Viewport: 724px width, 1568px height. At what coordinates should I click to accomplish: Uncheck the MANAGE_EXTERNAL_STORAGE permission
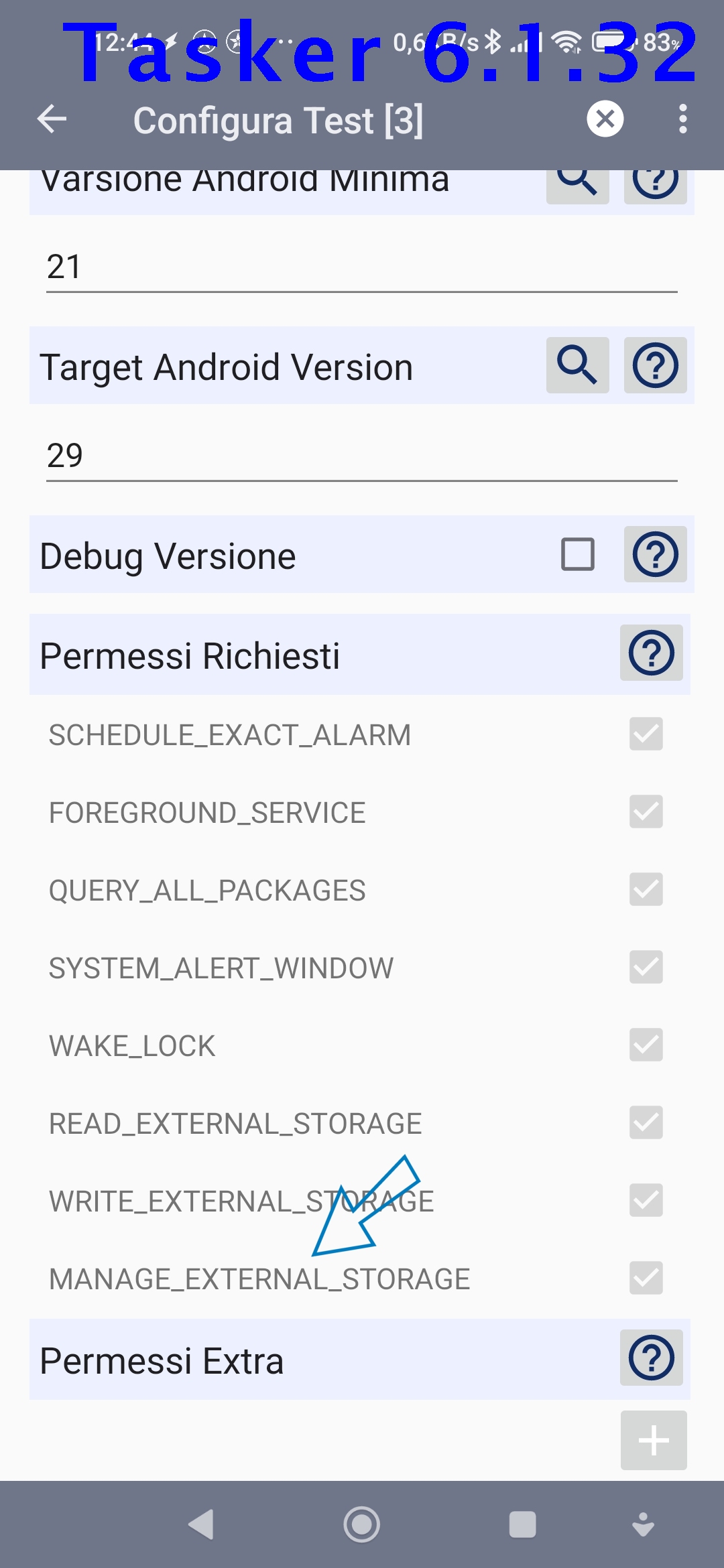(645, 1277)
